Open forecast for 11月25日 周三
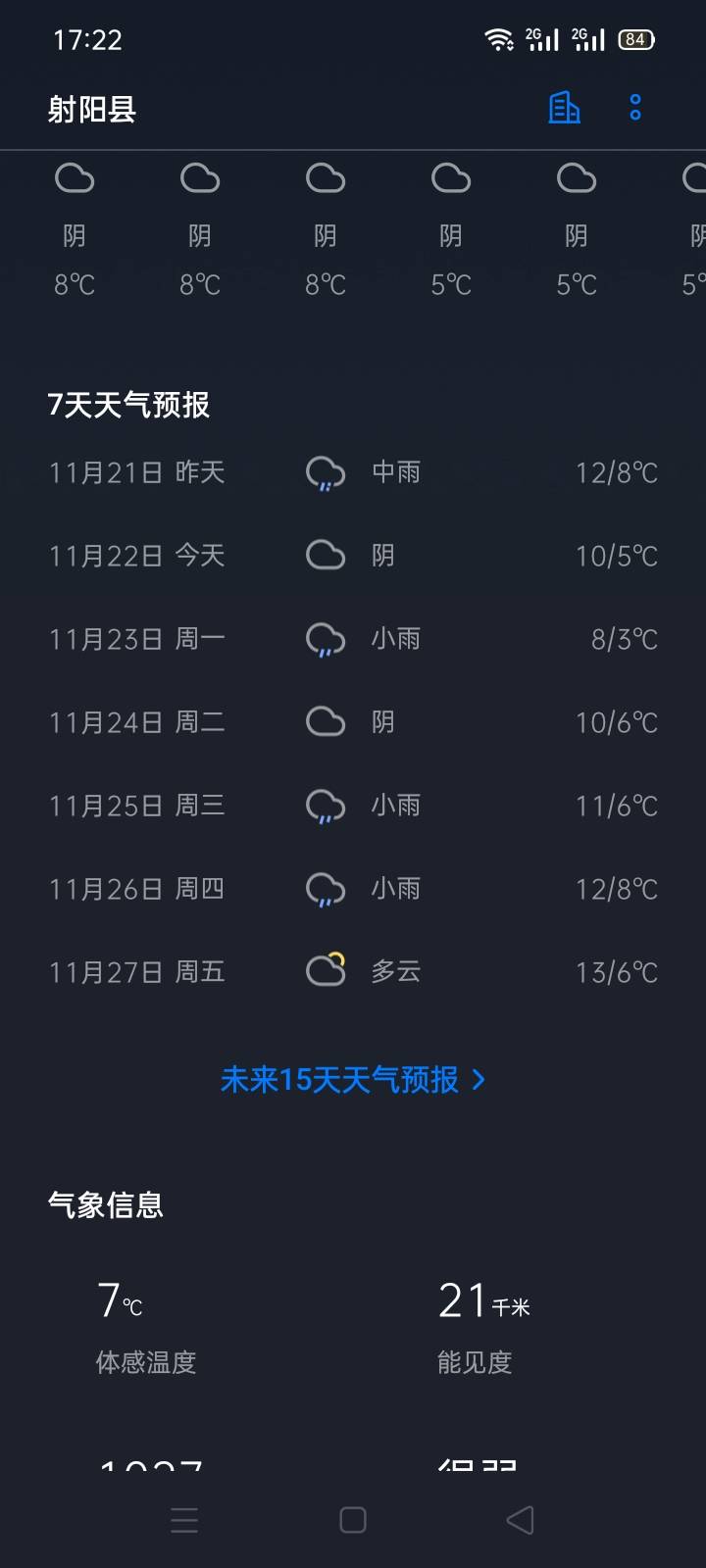The width and height of the screenshot is (706, 1568). [x=353, y=806]
